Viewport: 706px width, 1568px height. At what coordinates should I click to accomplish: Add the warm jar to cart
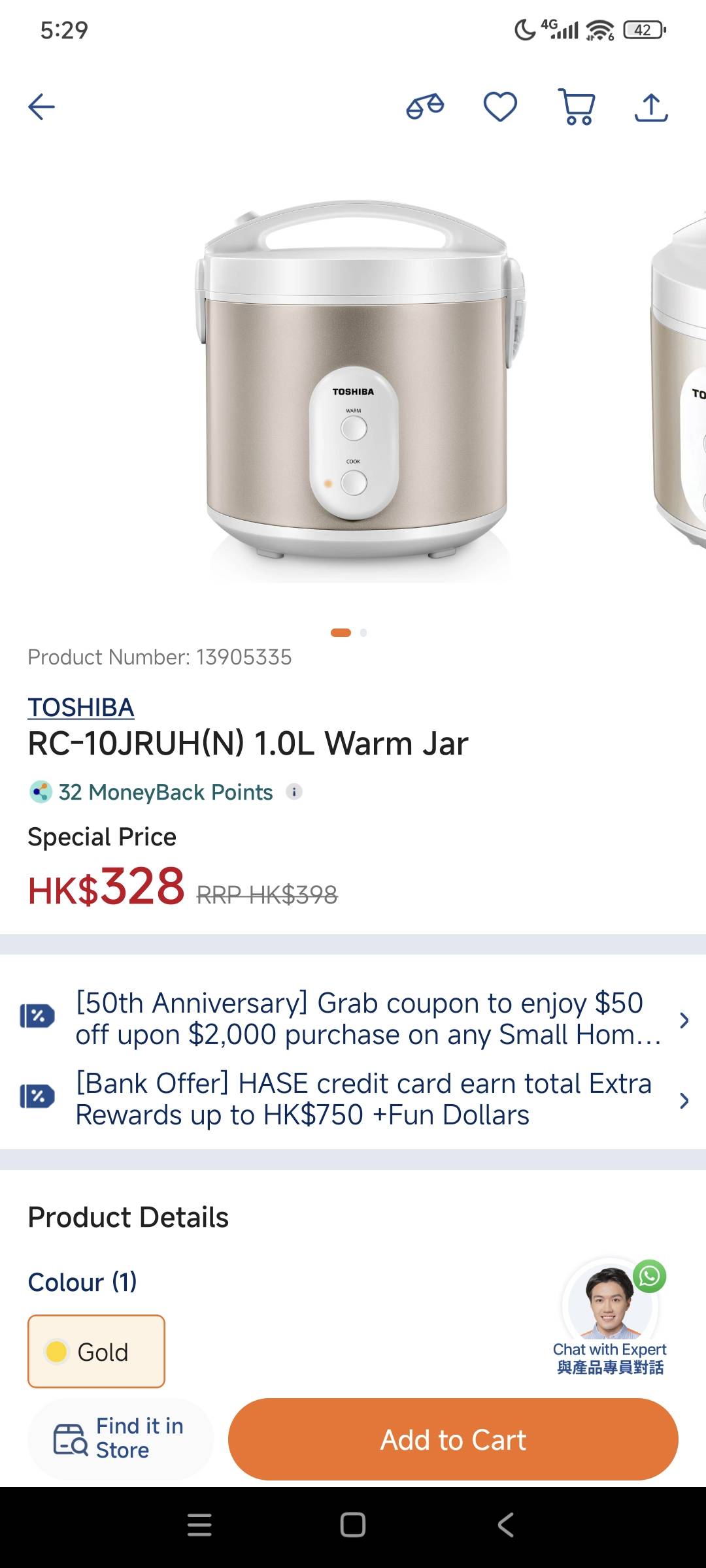[x=453, y=1439]
